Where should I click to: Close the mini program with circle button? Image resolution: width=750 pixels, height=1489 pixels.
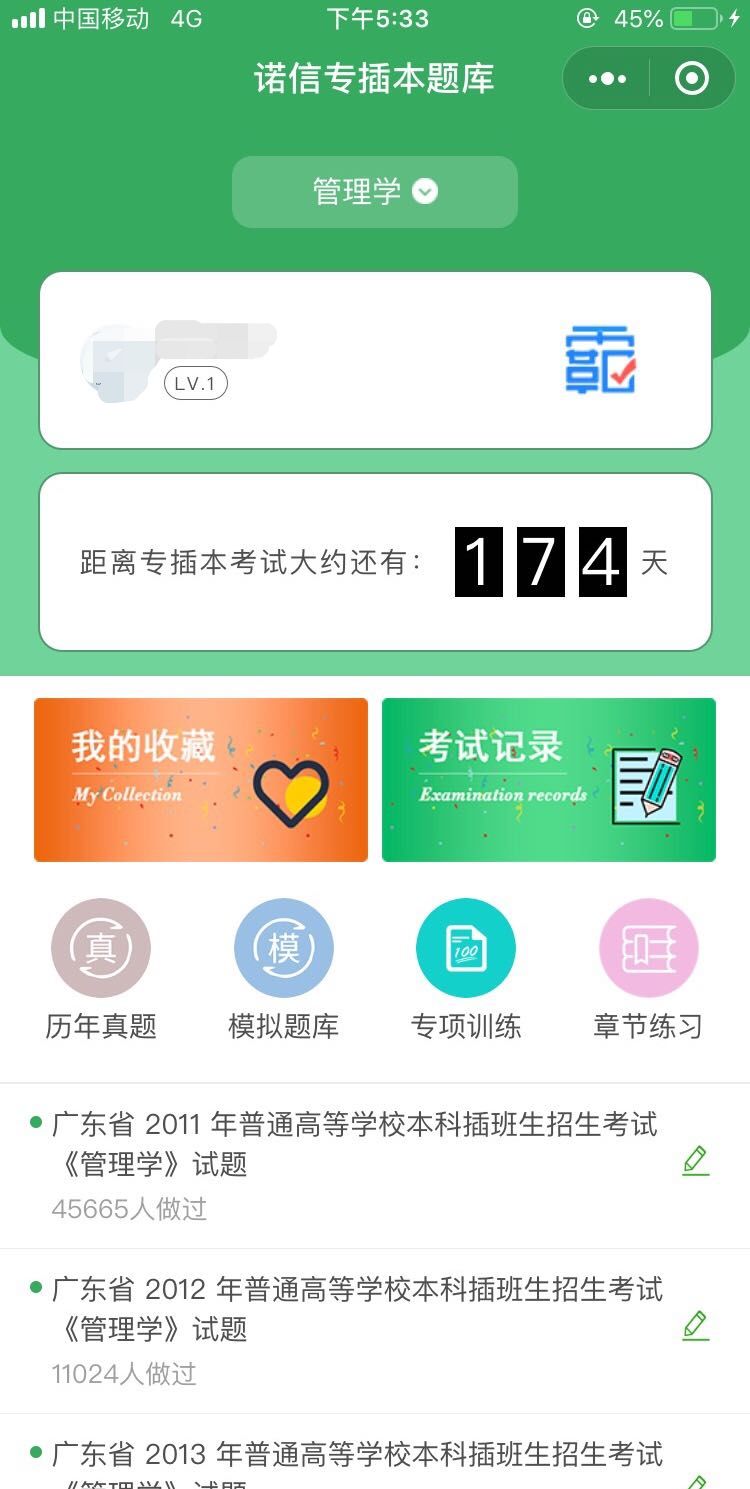692,79
